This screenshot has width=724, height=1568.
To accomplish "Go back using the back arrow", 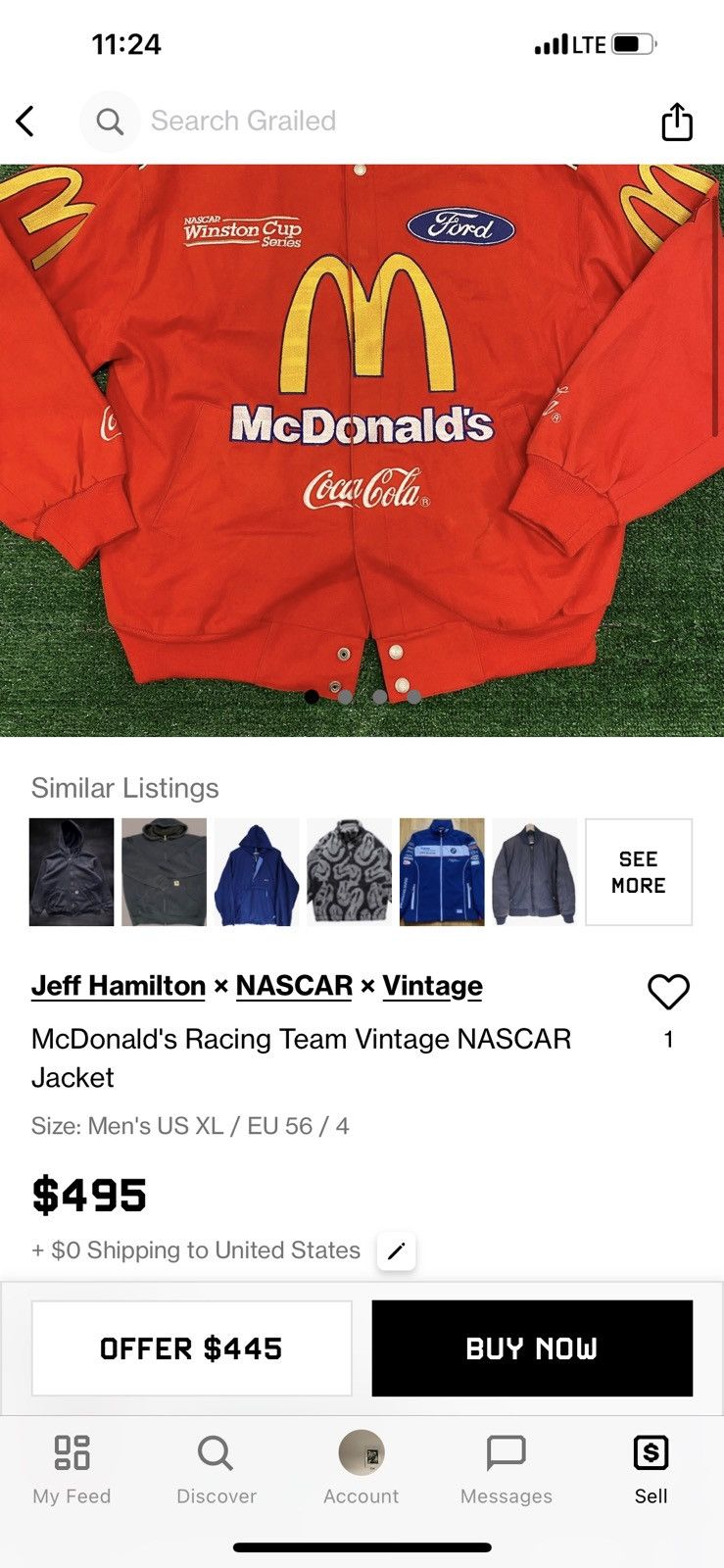I will pyautogui.click(x=25, y=122).
